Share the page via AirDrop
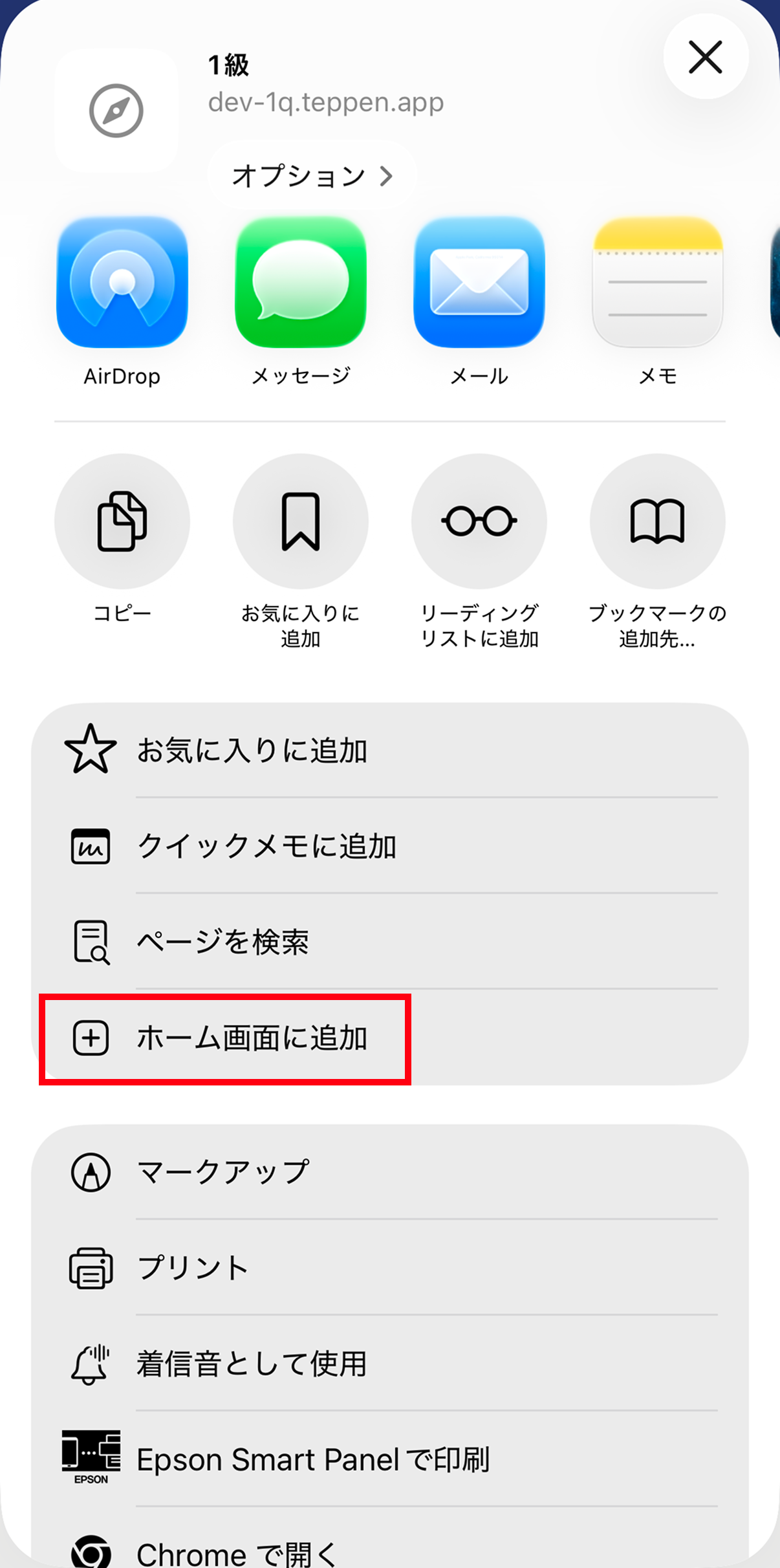The height and width of the screenshot is (1568, 780). (122, 283)
